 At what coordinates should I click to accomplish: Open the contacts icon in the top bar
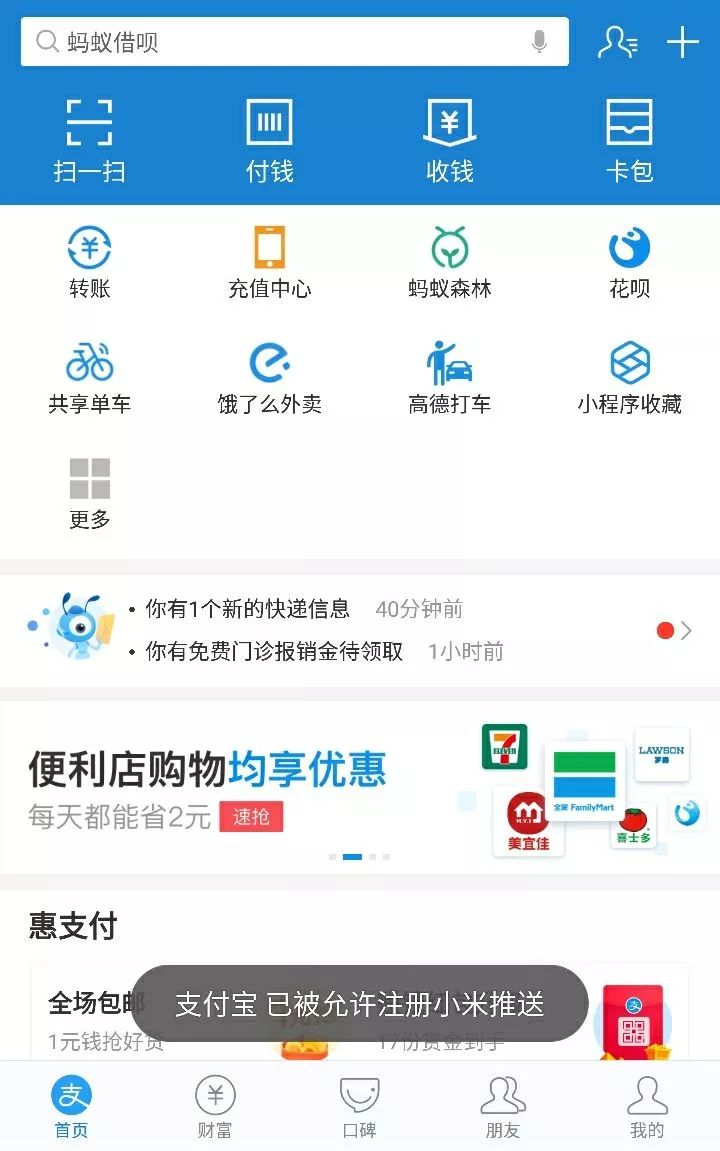[617, 42]
